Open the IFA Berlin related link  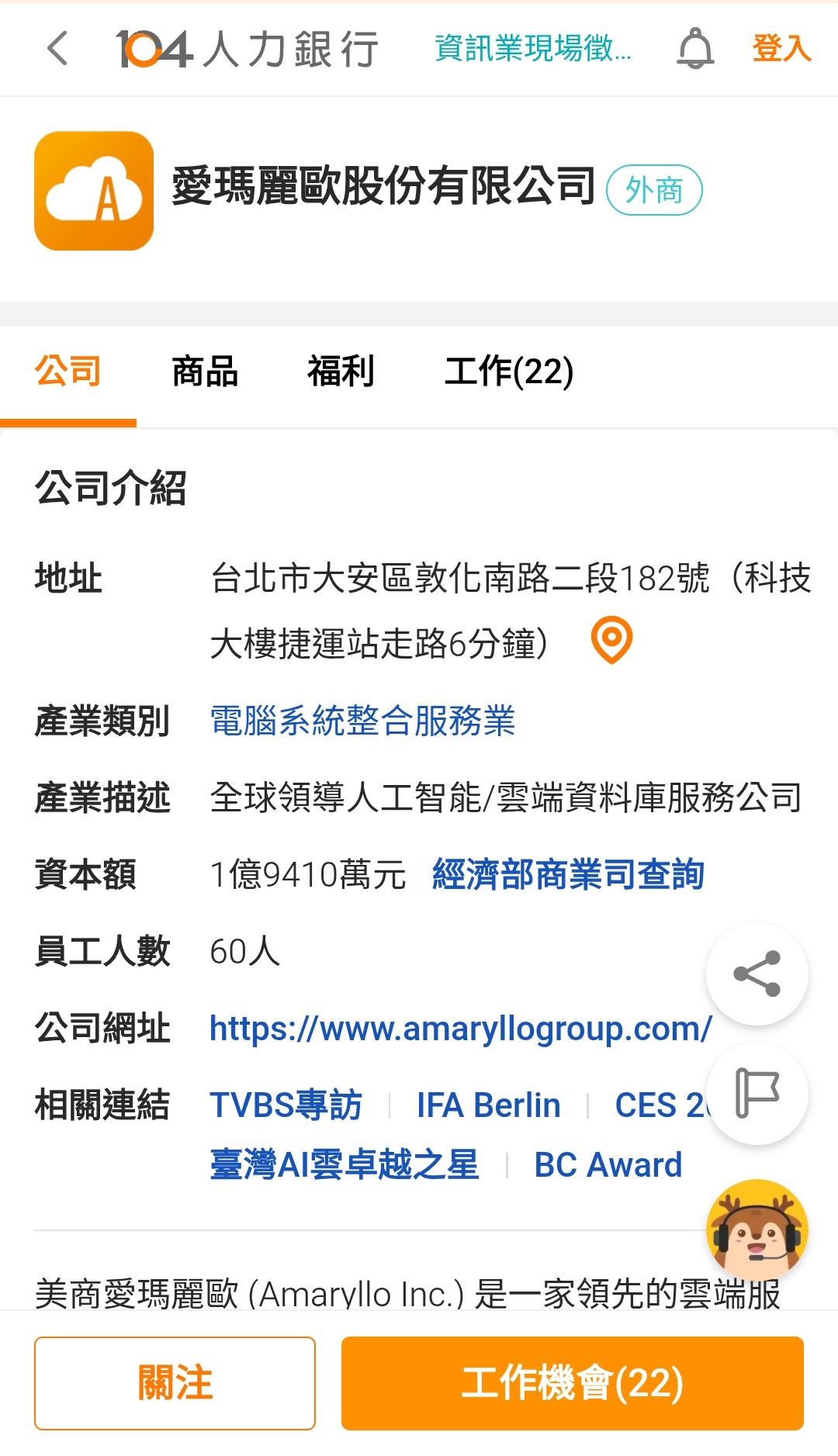coord(488,1105)
